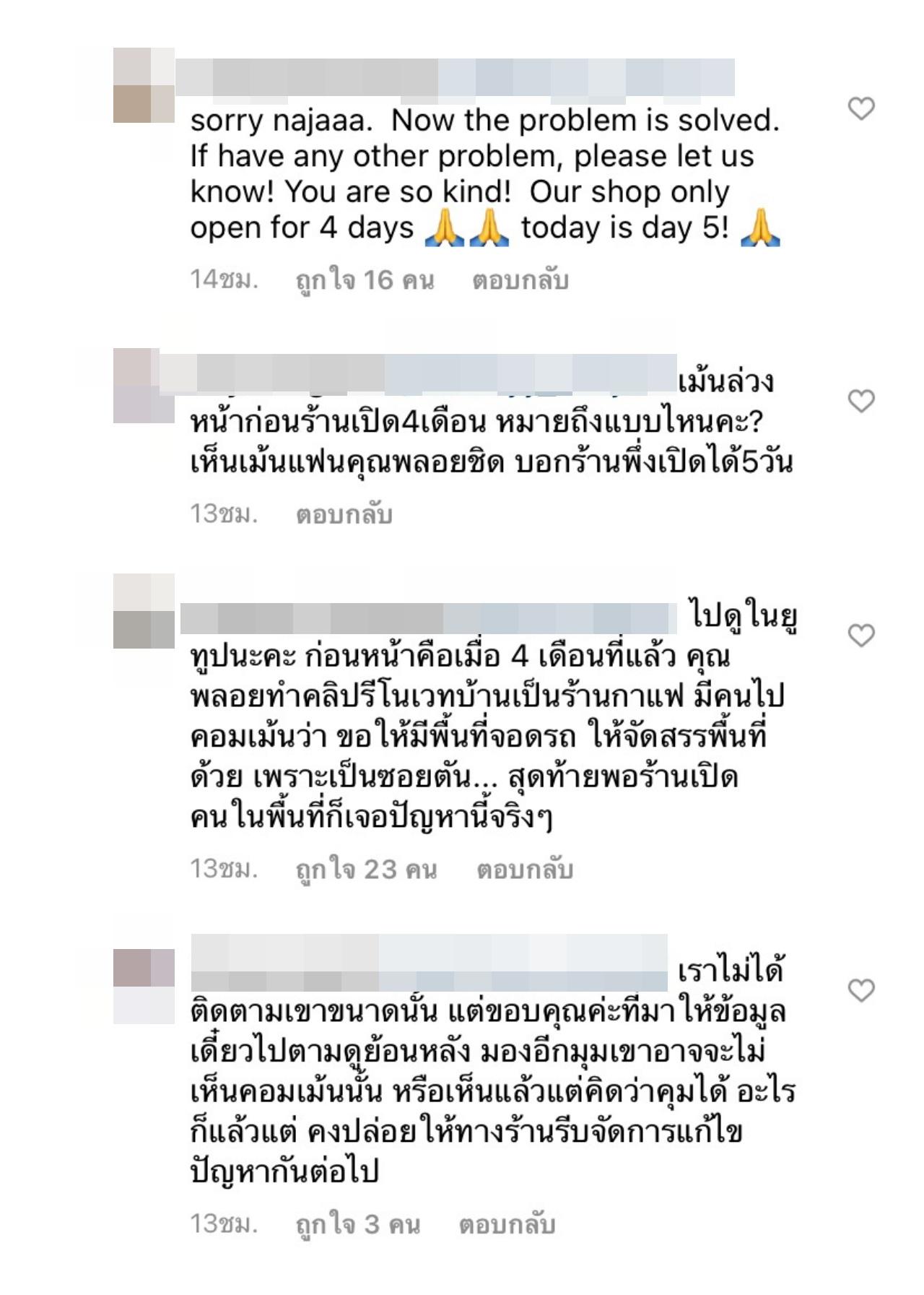Tap ตอบกลับ under the 'sorry najaaa' comment
This screenshot has width=924, height=1295.
(520, 280)
